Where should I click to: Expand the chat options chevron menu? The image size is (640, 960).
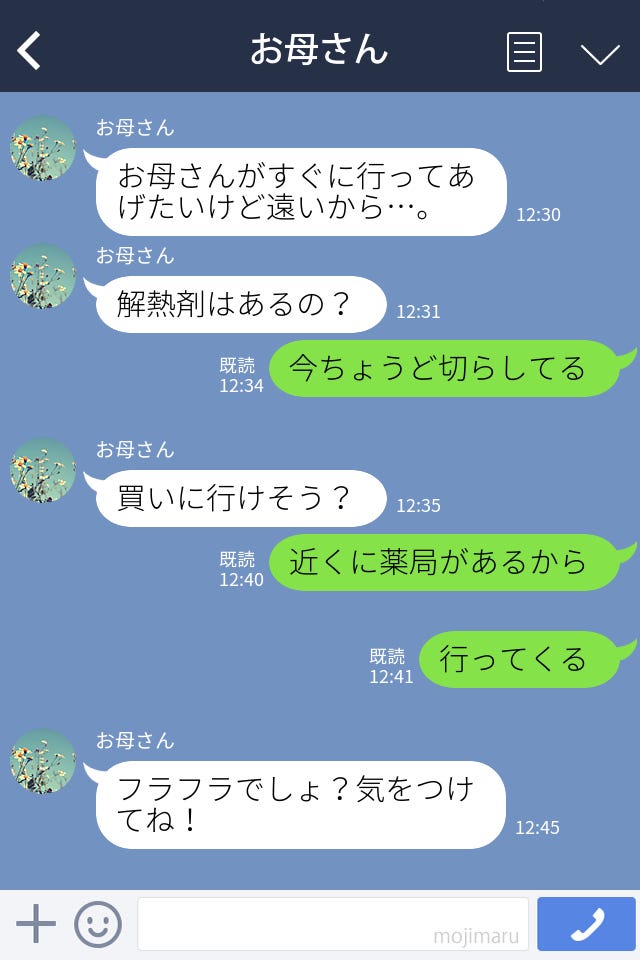(600, 54)
